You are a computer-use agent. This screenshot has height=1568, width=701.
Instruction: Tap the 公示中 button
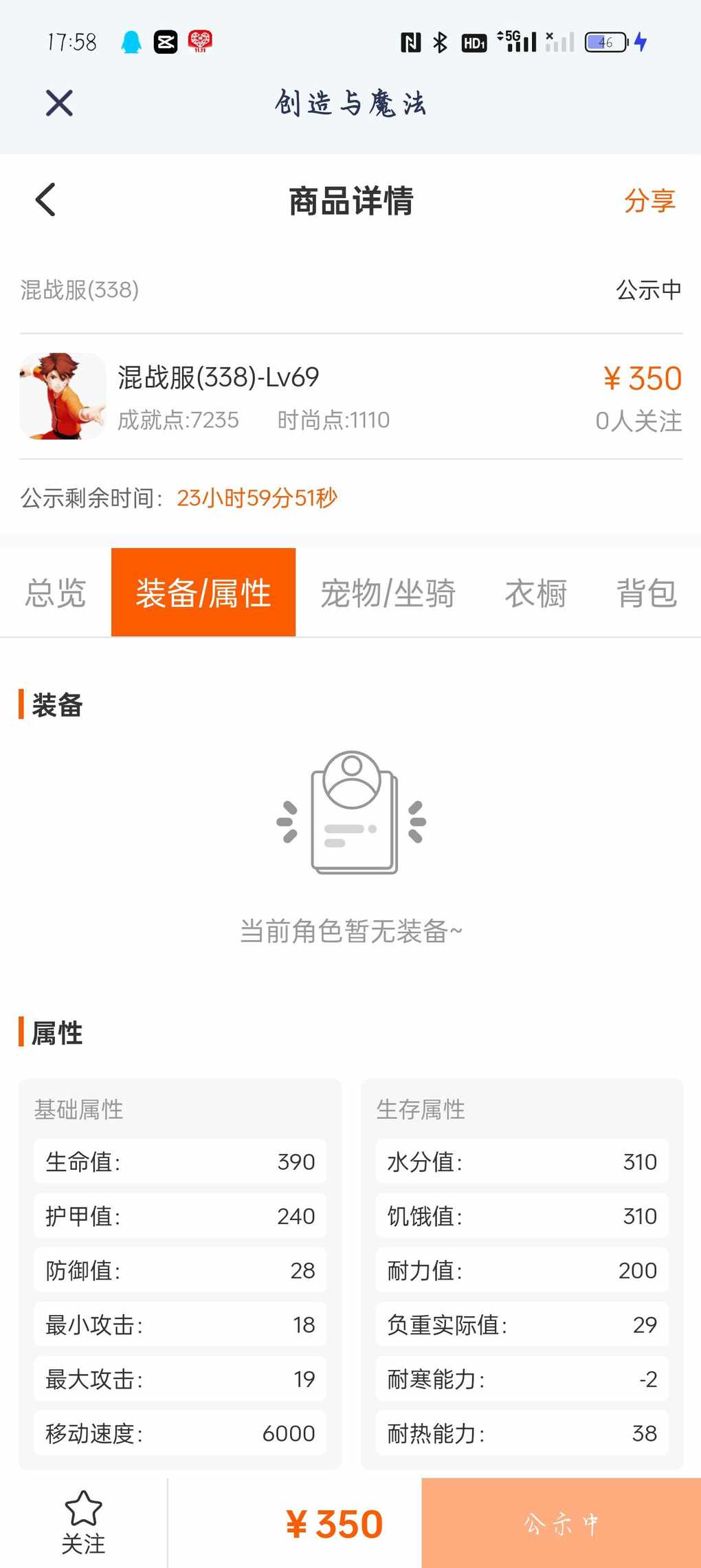click(x=561, y=1523)
